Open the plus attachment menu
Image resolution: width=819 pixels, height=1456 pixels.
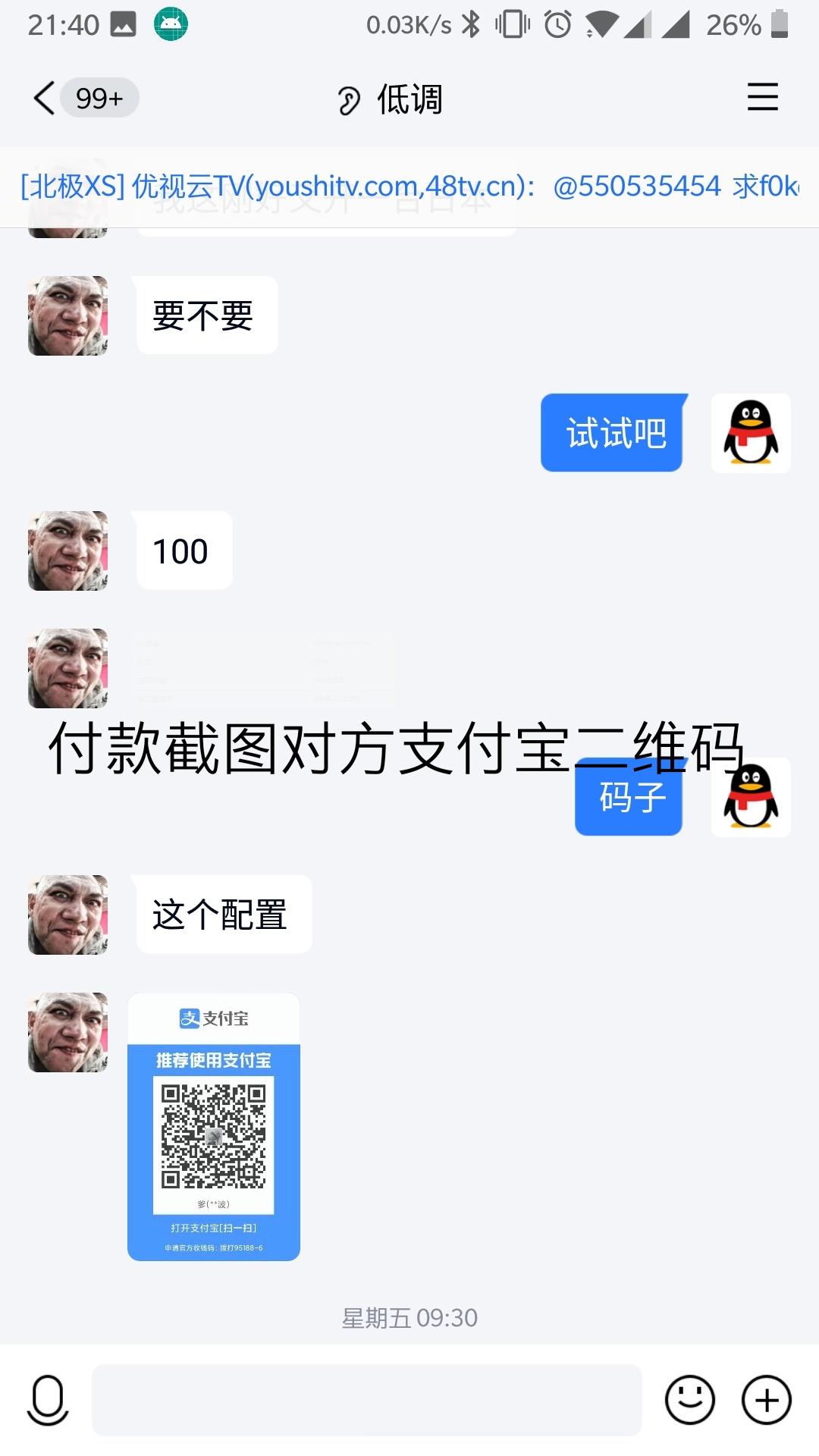766,1399
